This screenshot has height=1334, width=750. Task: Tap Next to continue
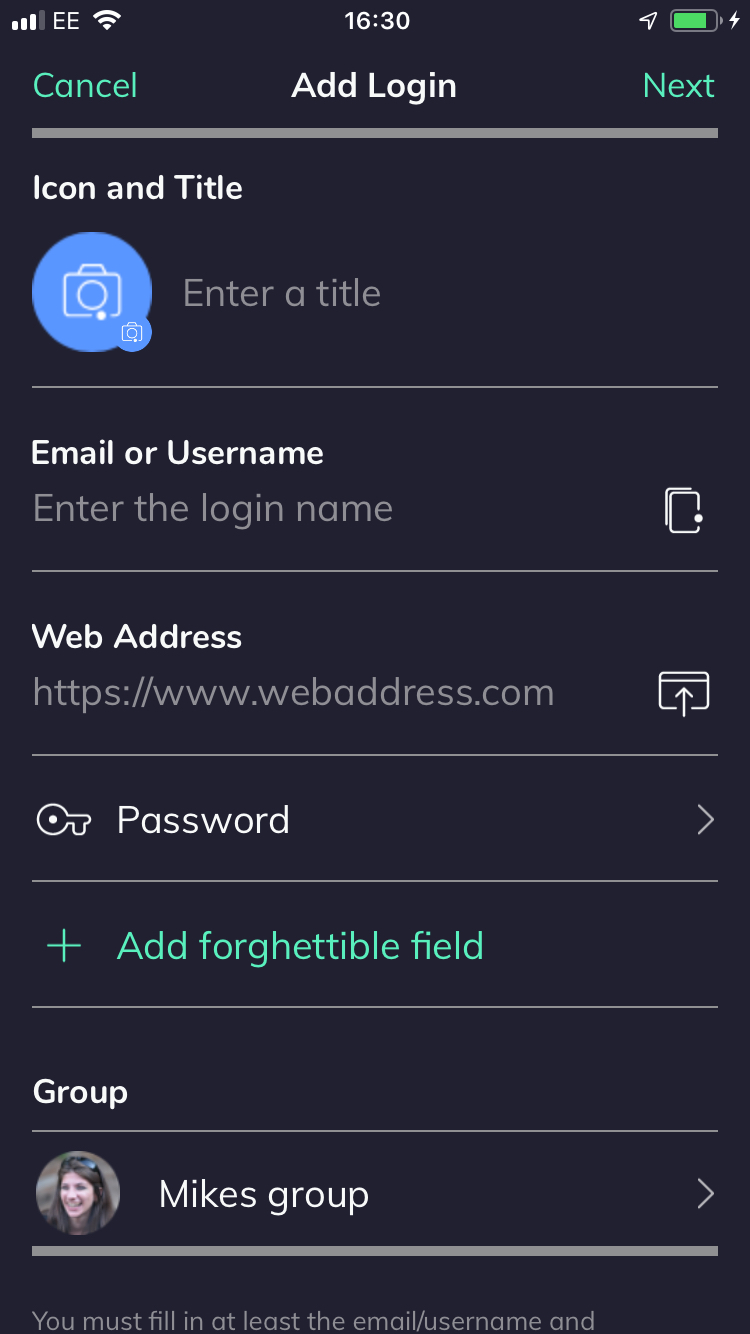pos(679,85)
